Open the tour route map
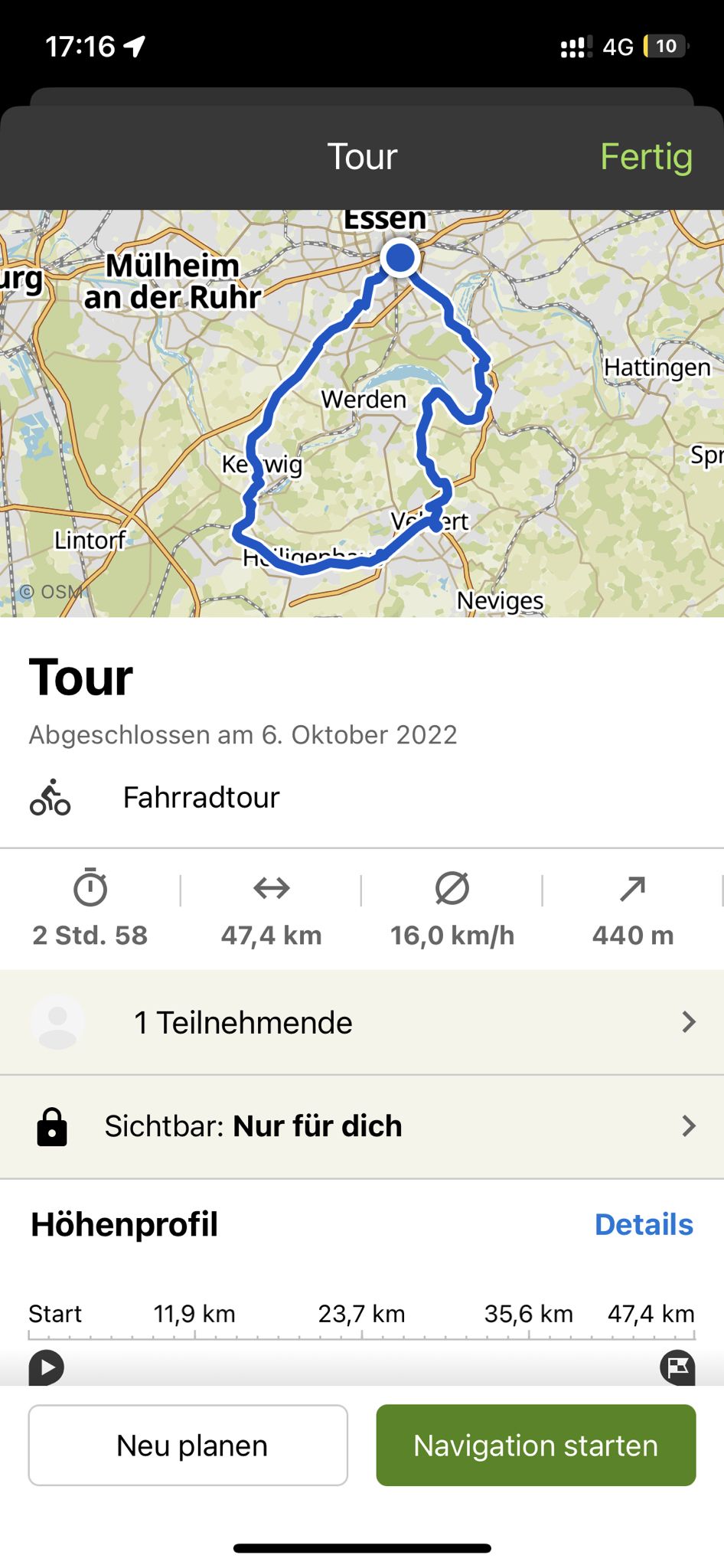Screen dimensions: 724x1568 click(x=362, y=413)
